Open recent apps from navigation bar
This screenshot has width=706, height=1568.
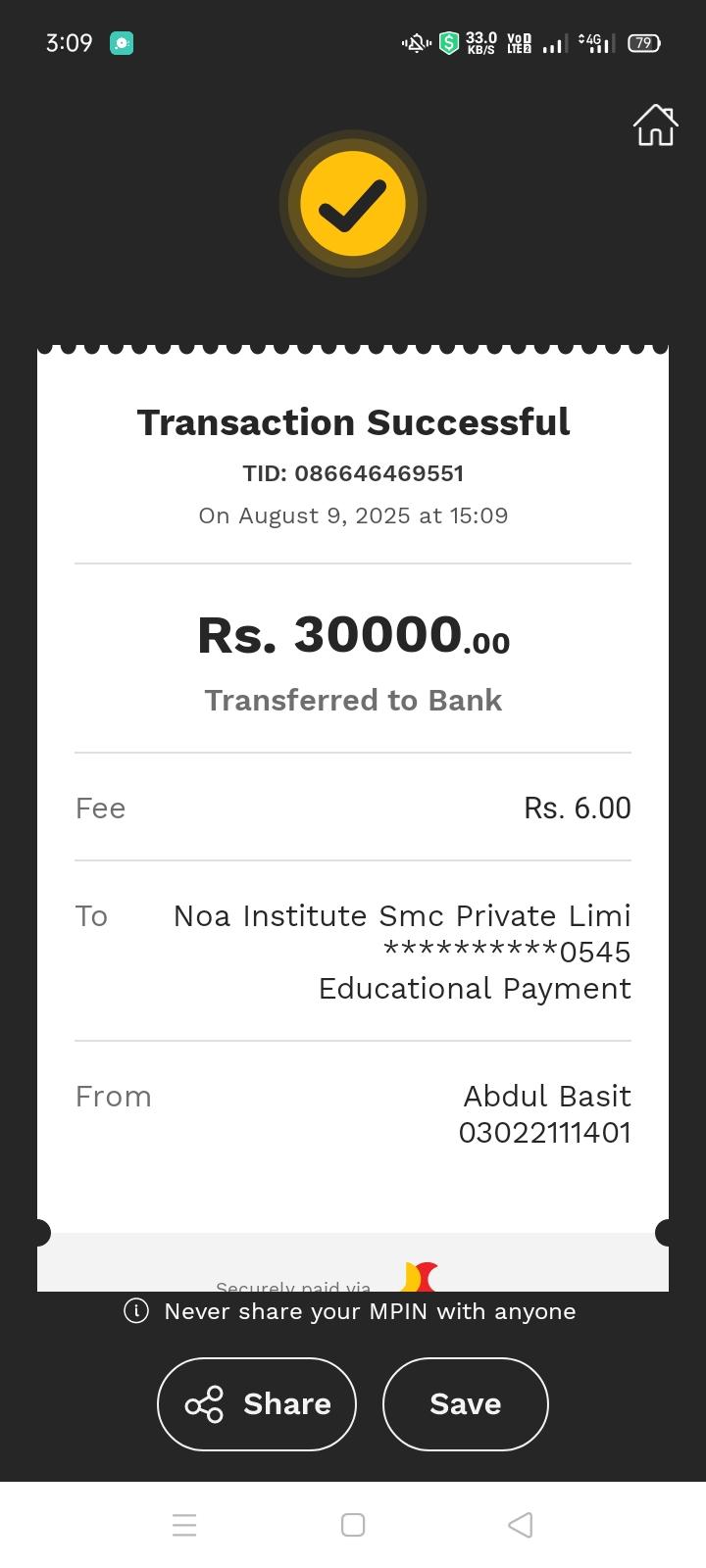point(184,1525)
